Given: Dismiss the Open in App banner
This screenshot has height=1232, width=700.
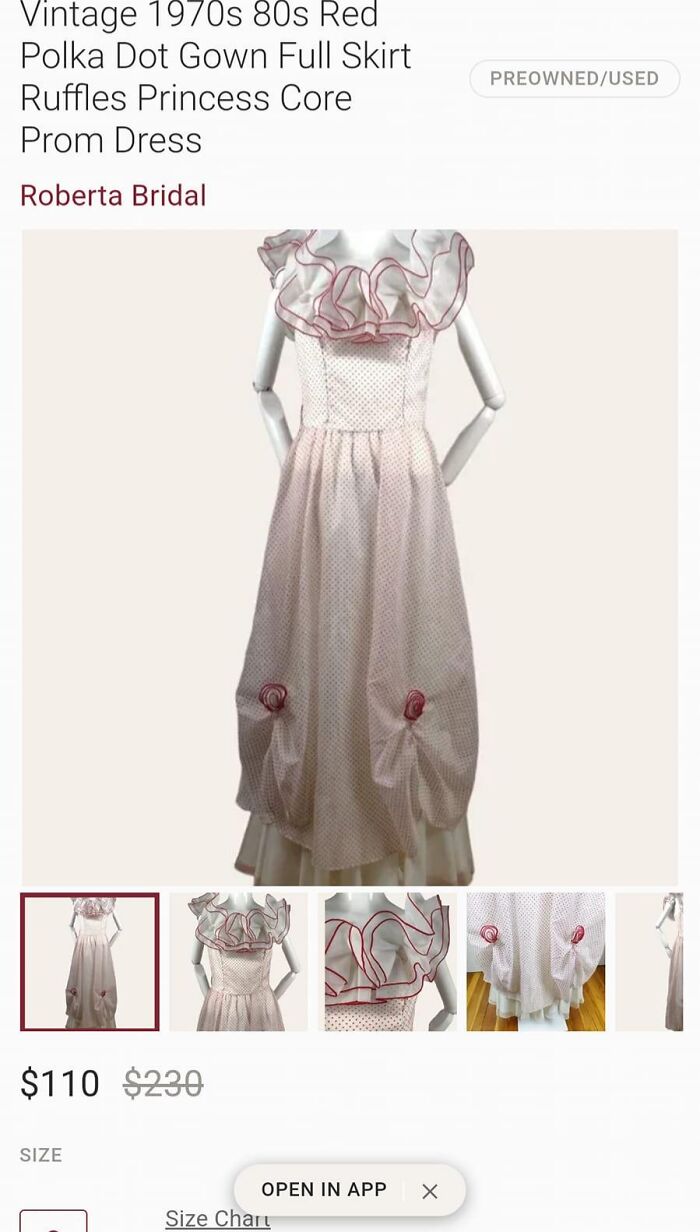Looking at the screenshot, I should tap(430, 1191).
